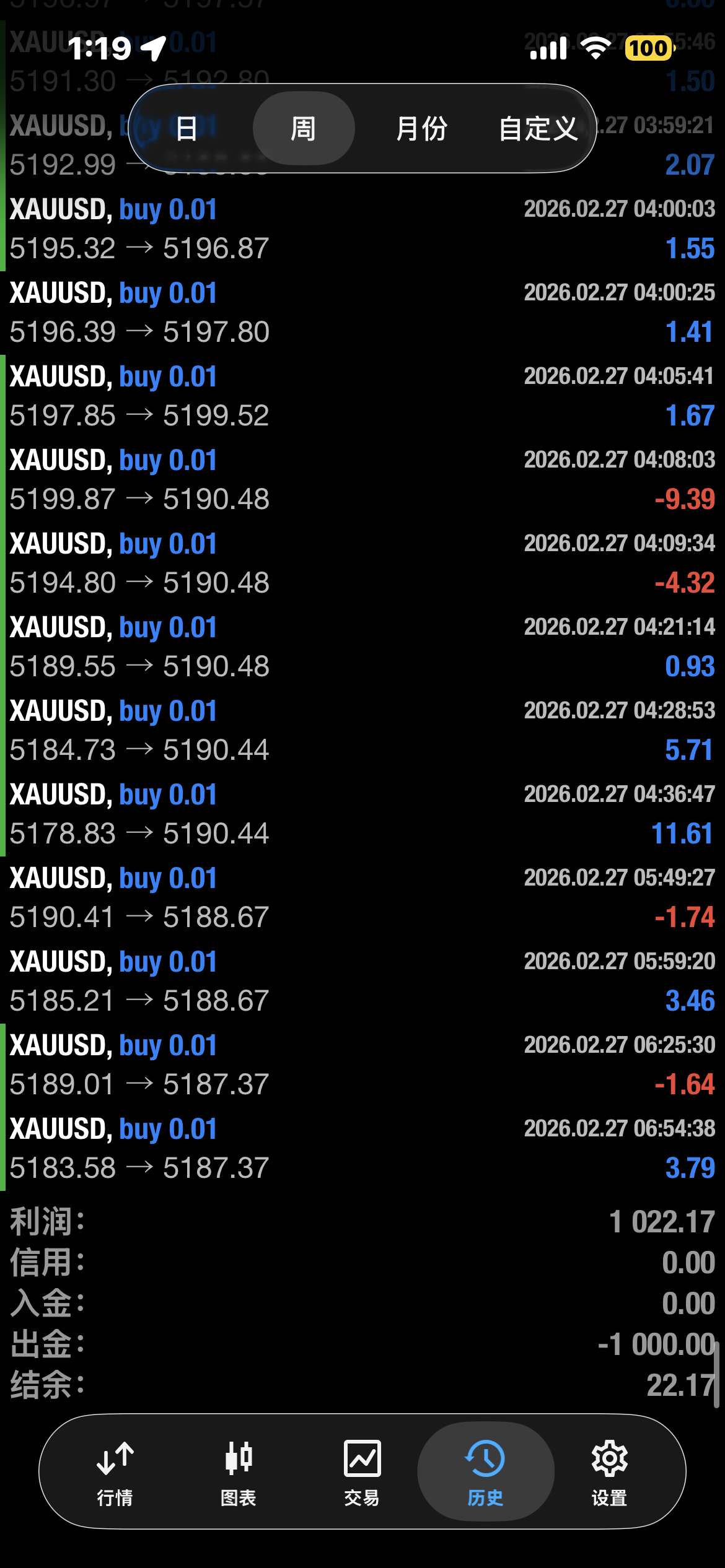Switch to the 日 (day) period
Screen dimensions: 725x1568
[x=187, y=129]
